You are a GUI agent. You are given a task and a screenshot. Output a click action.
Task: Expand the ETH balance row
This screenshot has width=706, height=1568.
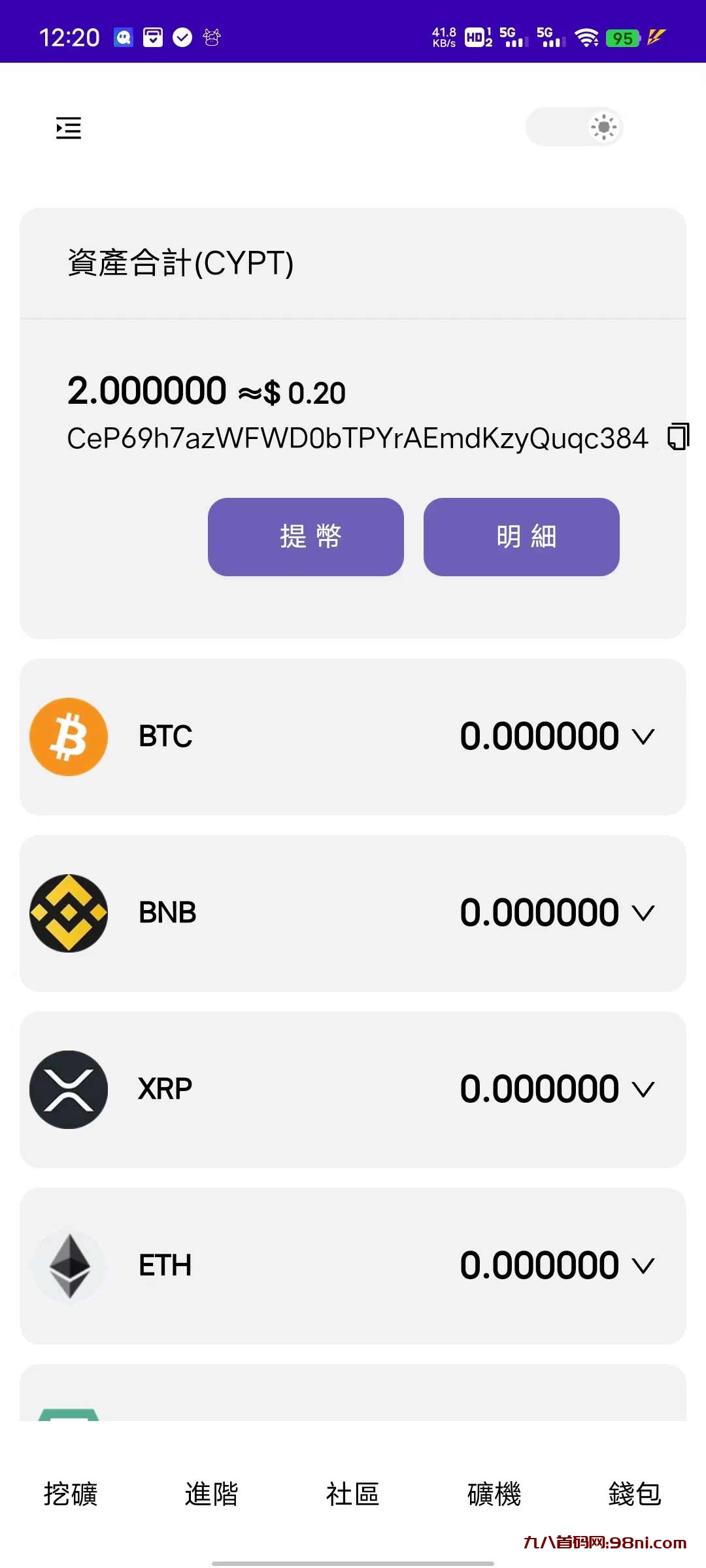(x=643, y=1266)
